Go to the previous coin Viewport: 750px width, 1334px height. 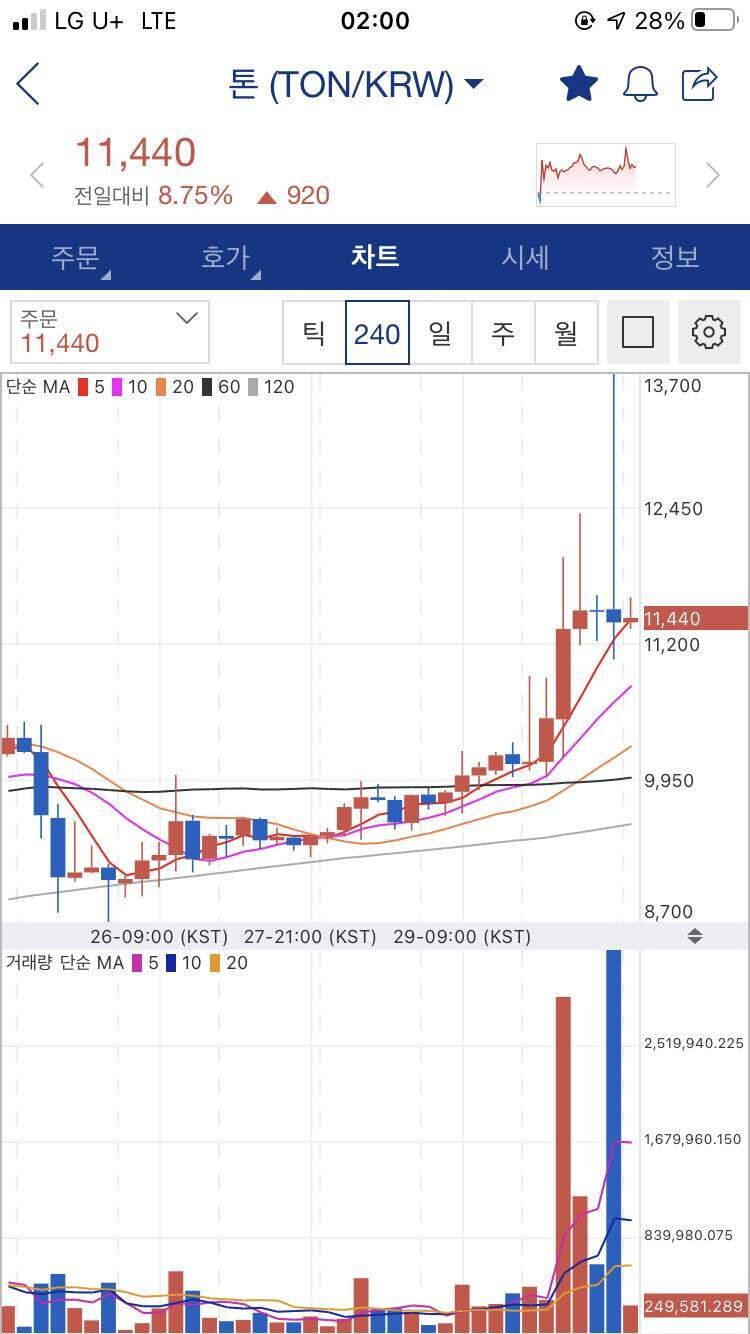tap(38, 176)
